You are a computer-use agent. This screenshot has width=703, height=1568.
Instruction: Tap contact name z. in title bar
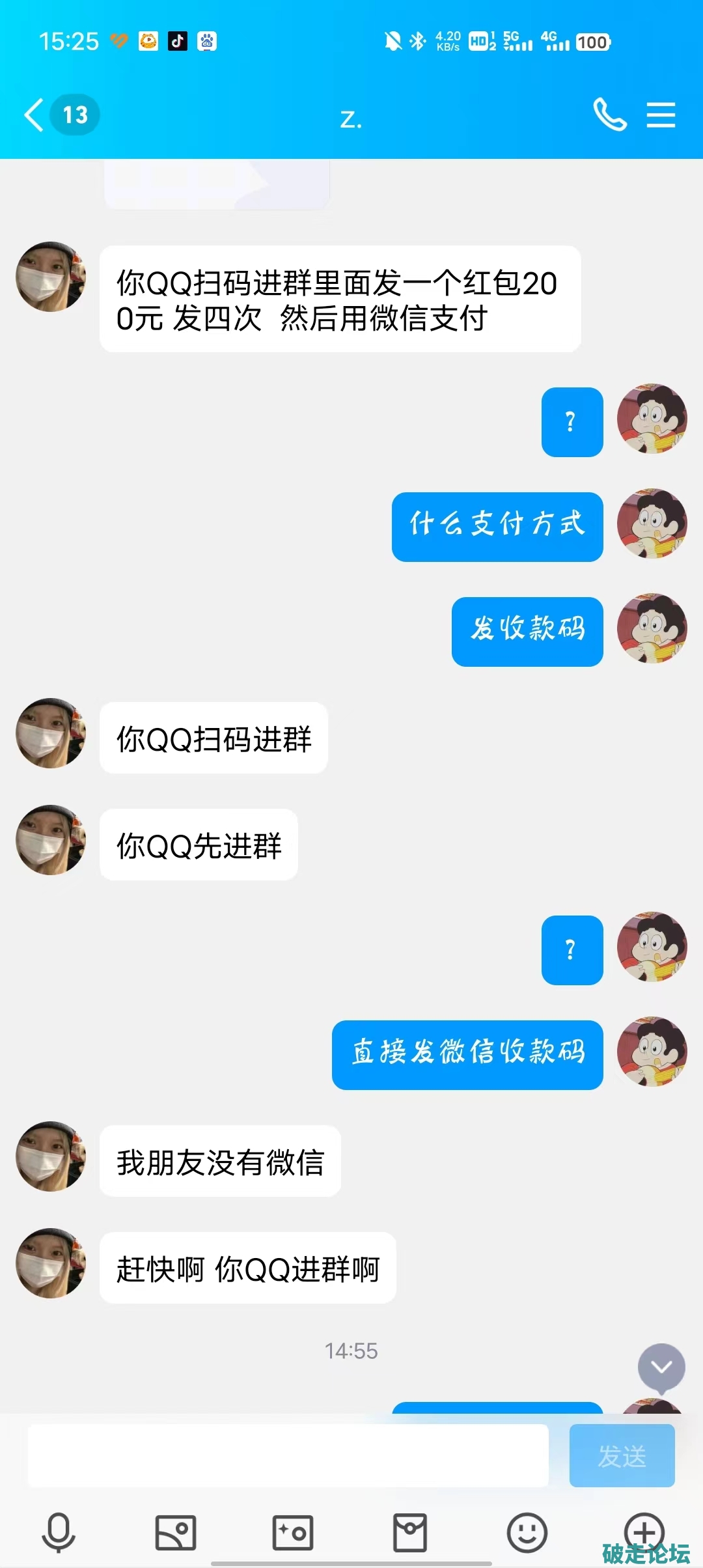[351, 119]
